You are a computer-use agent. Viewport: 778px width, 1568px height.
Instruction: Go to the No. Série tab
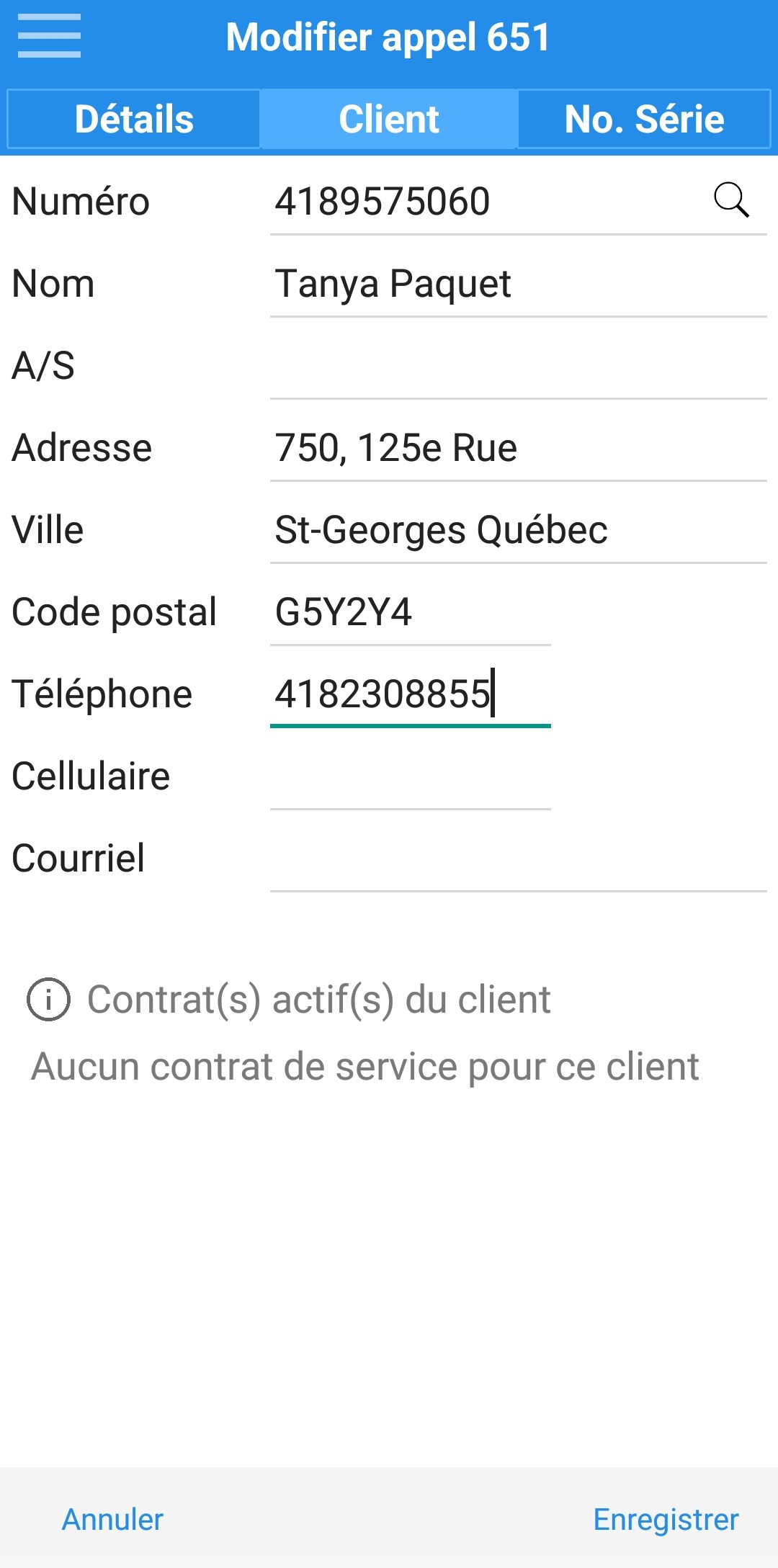pyautogui.click(x=644, y=119)
